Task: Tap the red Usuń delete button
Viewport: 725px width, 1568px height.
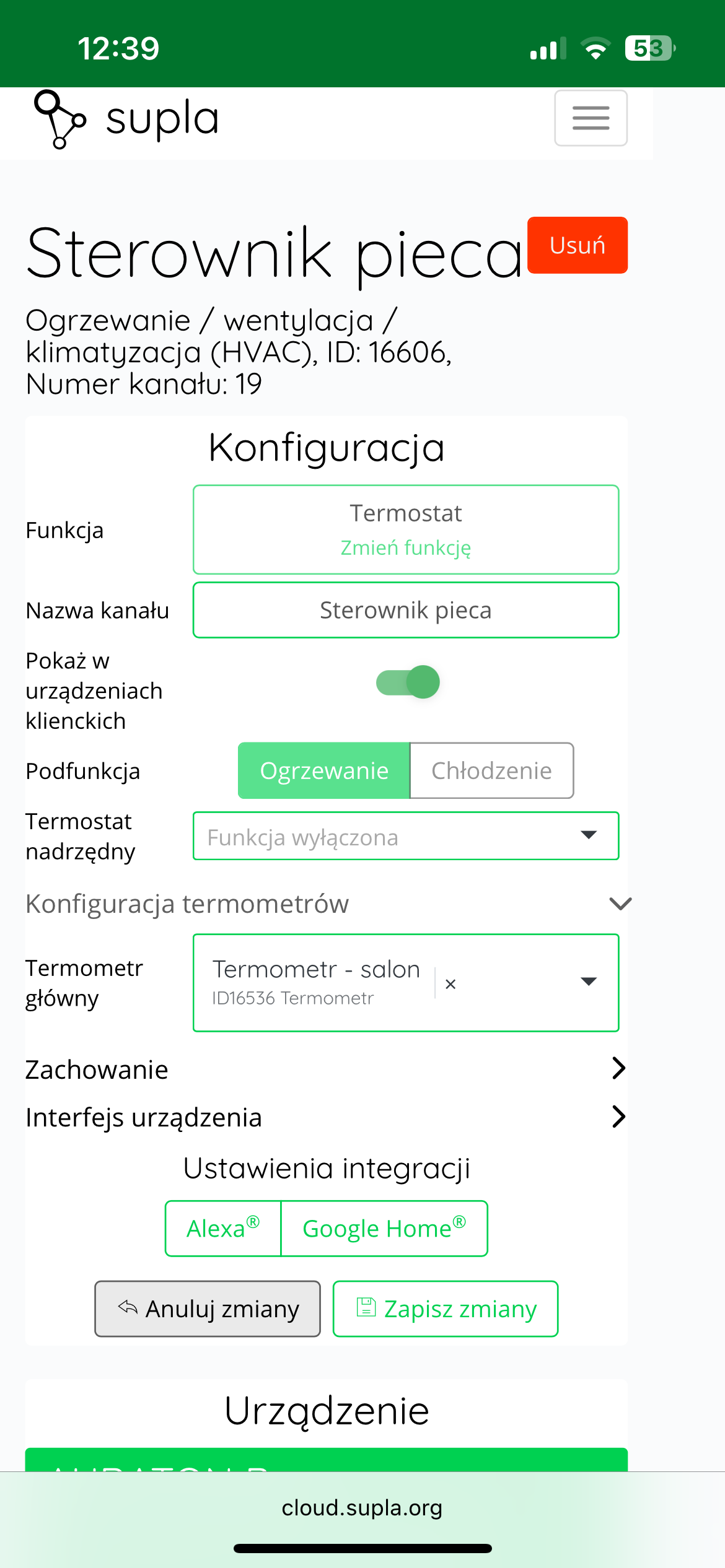Action: pyautogui.click(x=577, y=245)
